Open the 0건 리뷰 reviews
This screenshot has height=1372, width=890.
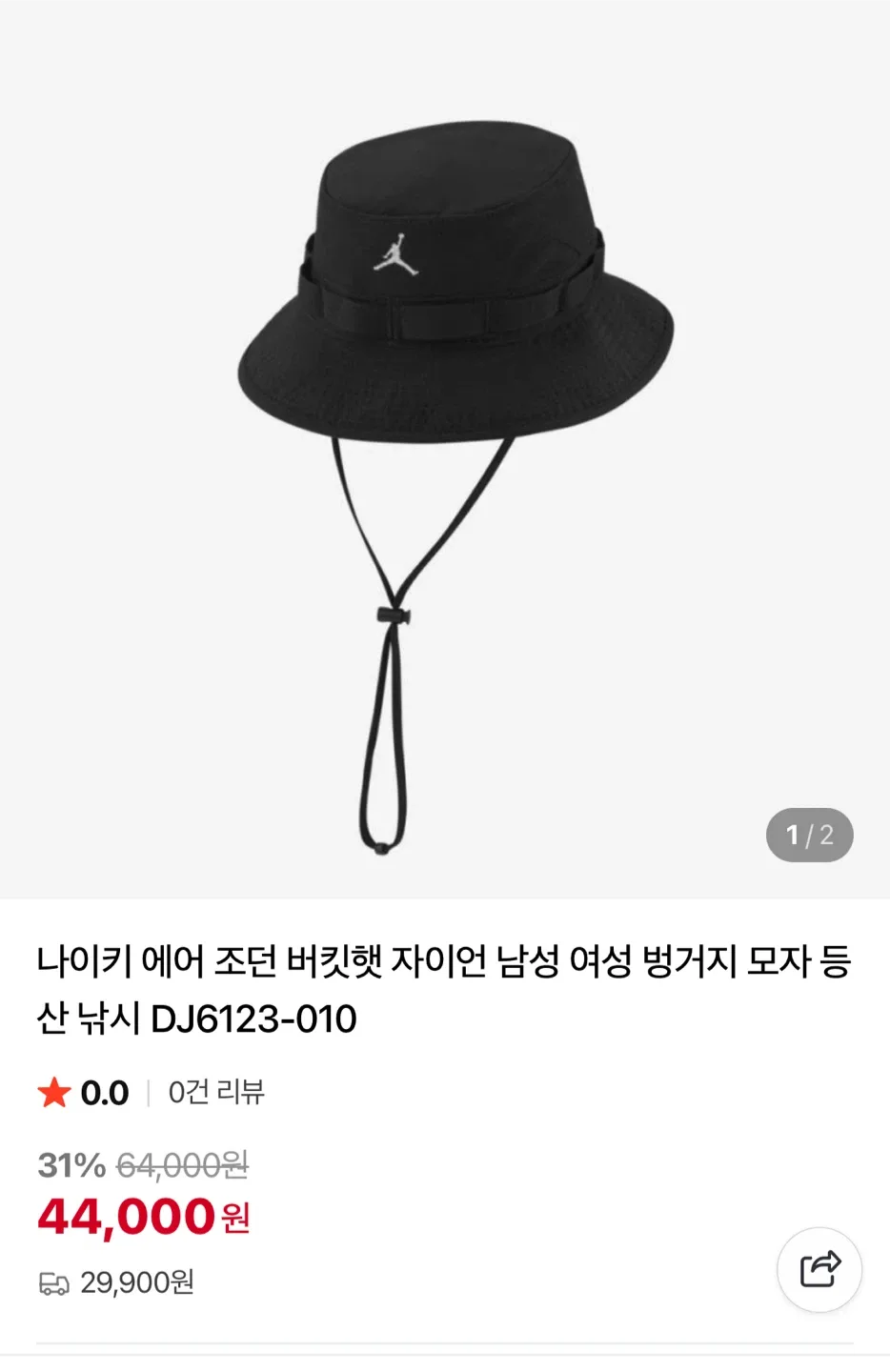[216, 1092]
